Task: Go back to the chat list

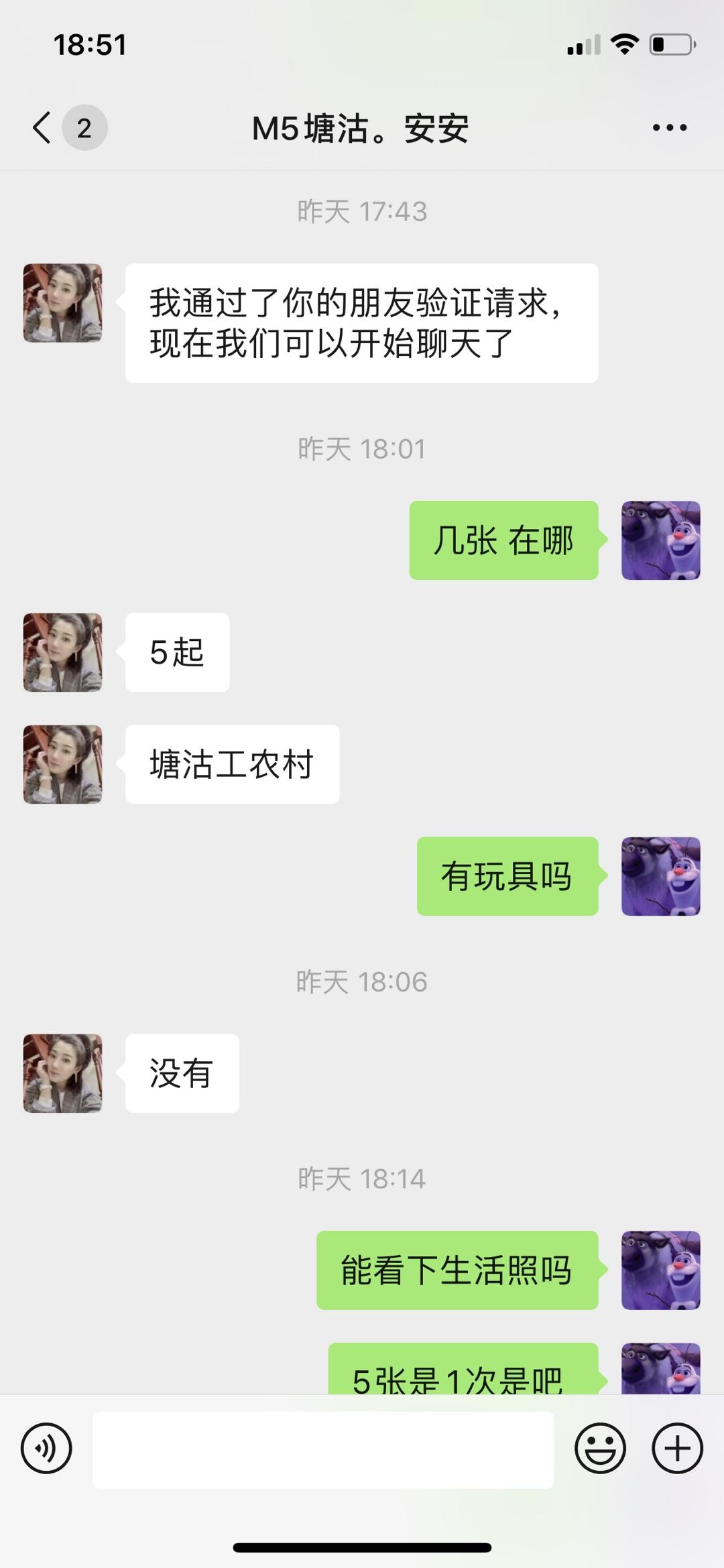Action: point(43,127)
